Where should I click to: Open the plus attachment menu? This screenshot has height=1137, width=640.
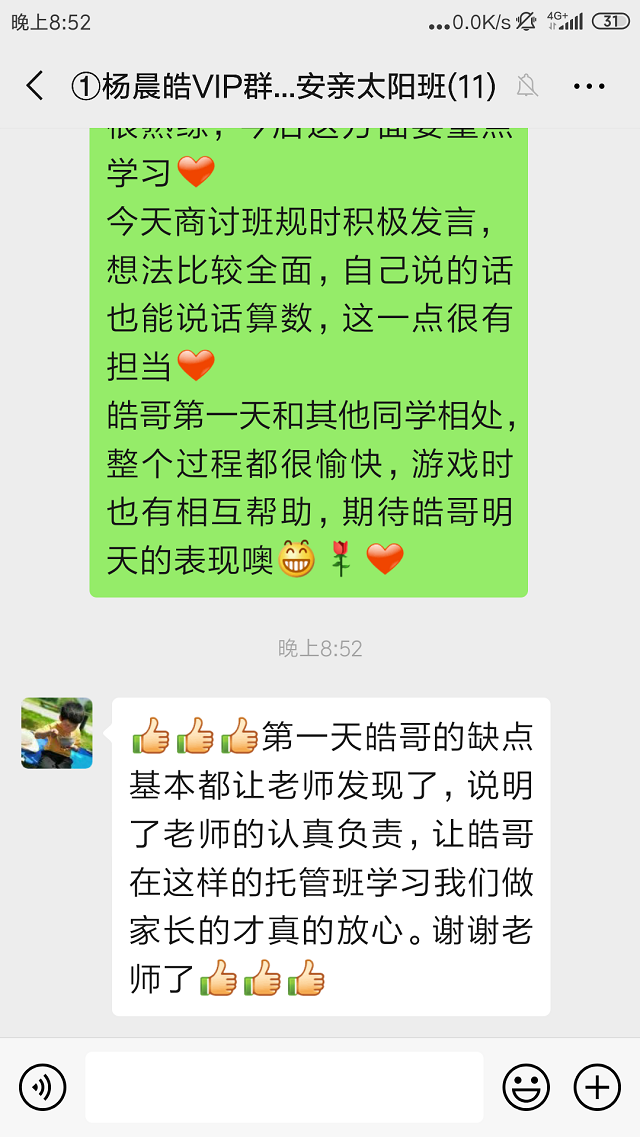[x=597, y=1086]
